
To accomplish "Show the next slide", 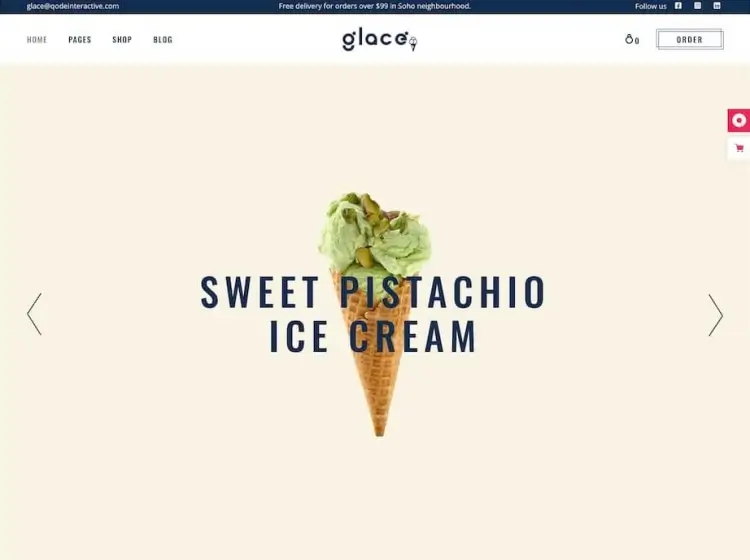I will point(715,314).
